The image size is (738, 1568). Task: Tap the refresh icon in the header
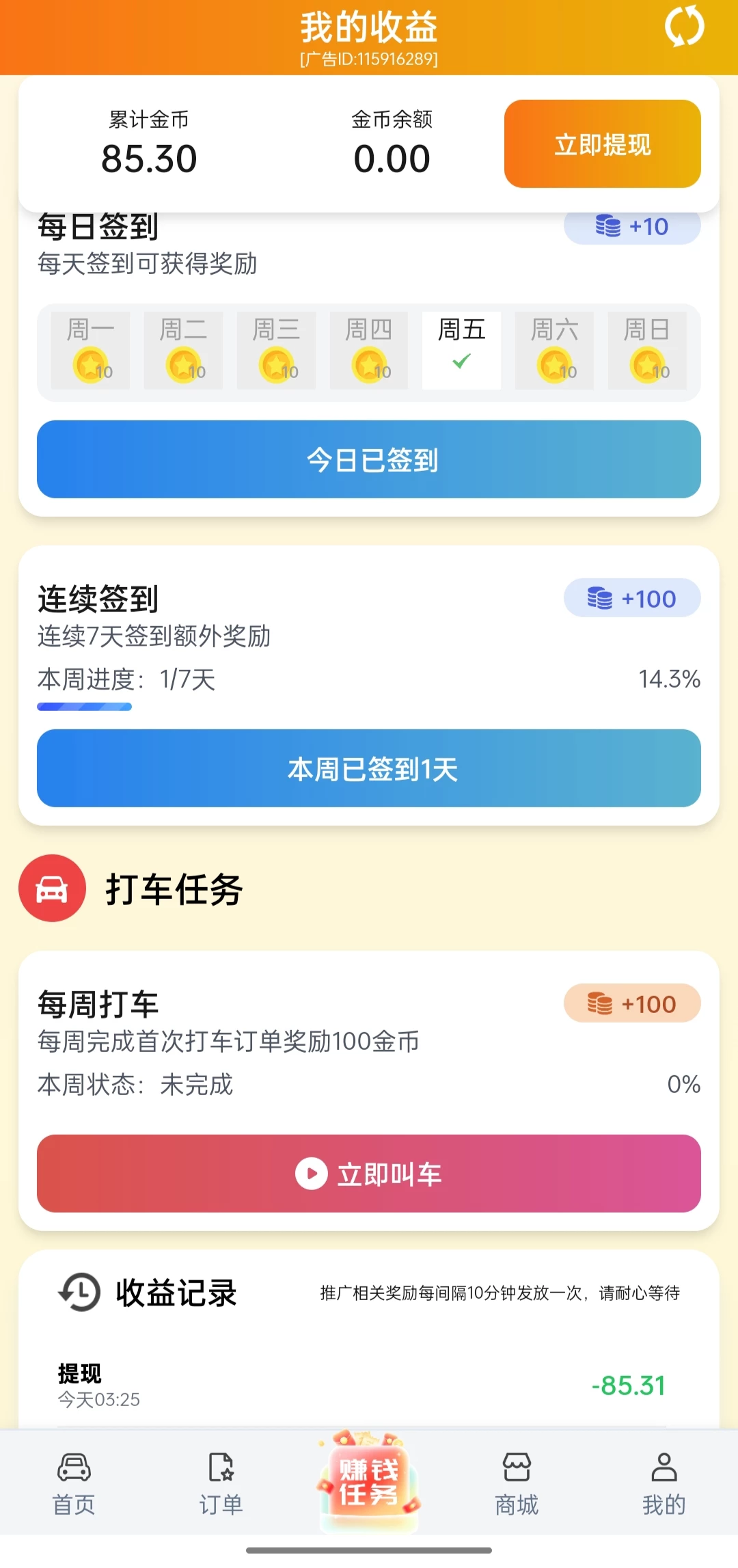(684, 27)
